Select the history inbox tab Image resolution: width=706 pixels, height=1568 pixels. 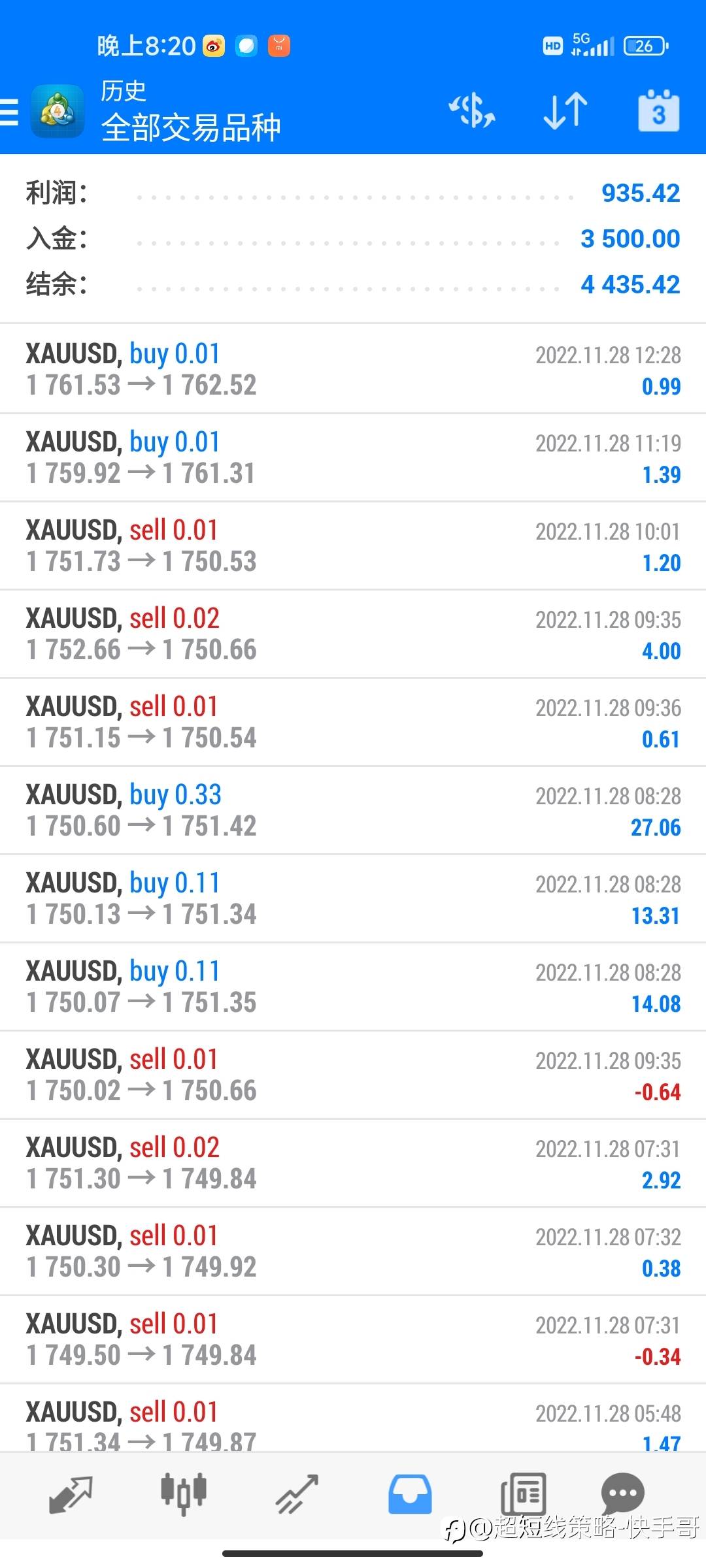410,1494
